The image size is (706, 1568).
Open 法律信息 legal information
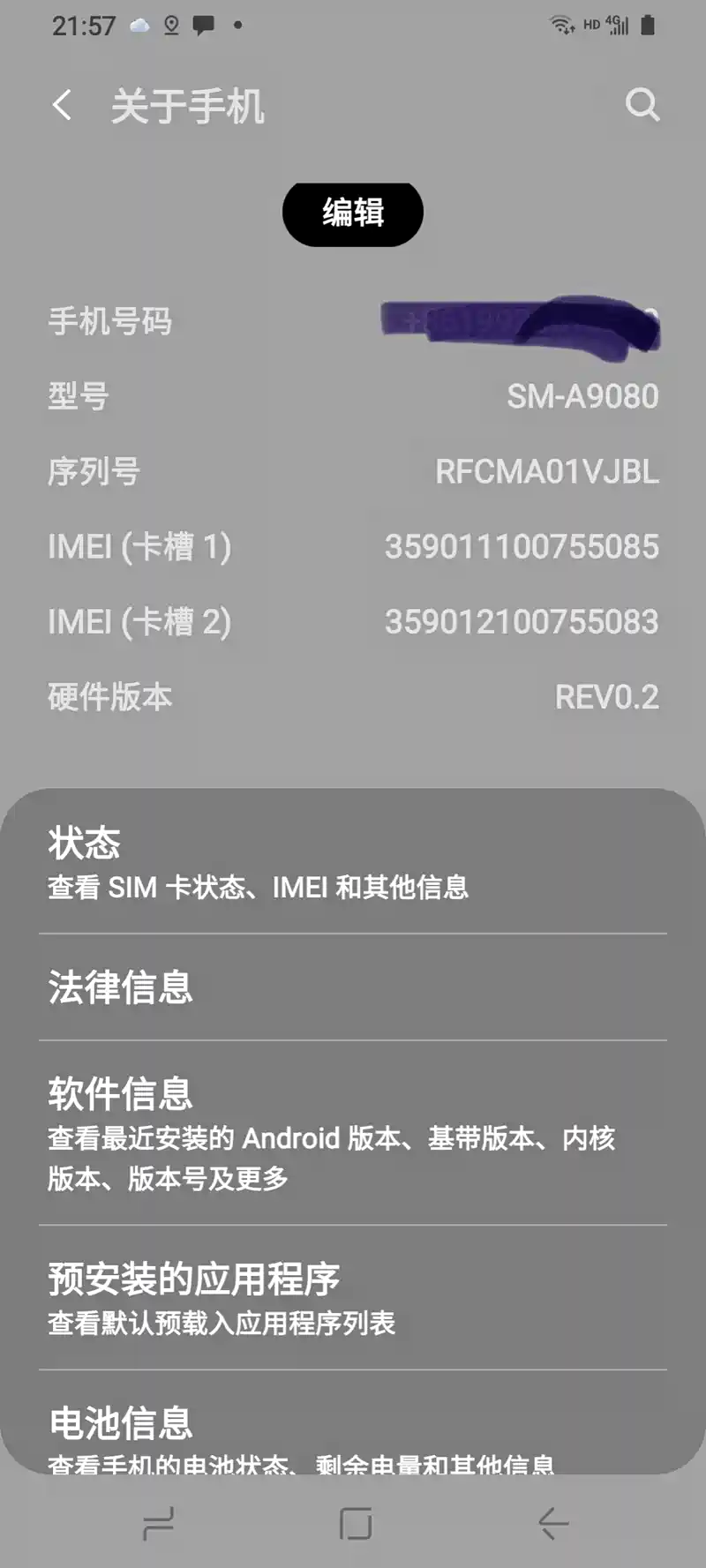tap(353, 987)
